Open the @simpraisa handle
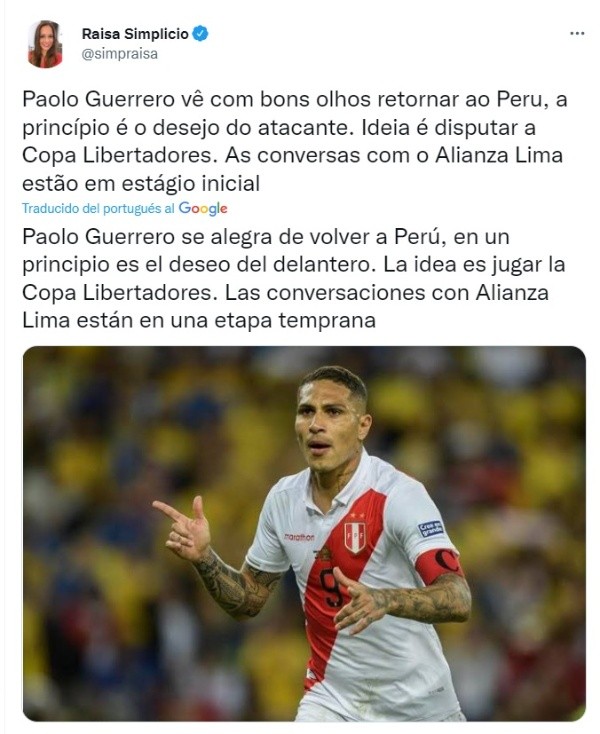Screen dimensions: 600x734 tap(119, 54)
